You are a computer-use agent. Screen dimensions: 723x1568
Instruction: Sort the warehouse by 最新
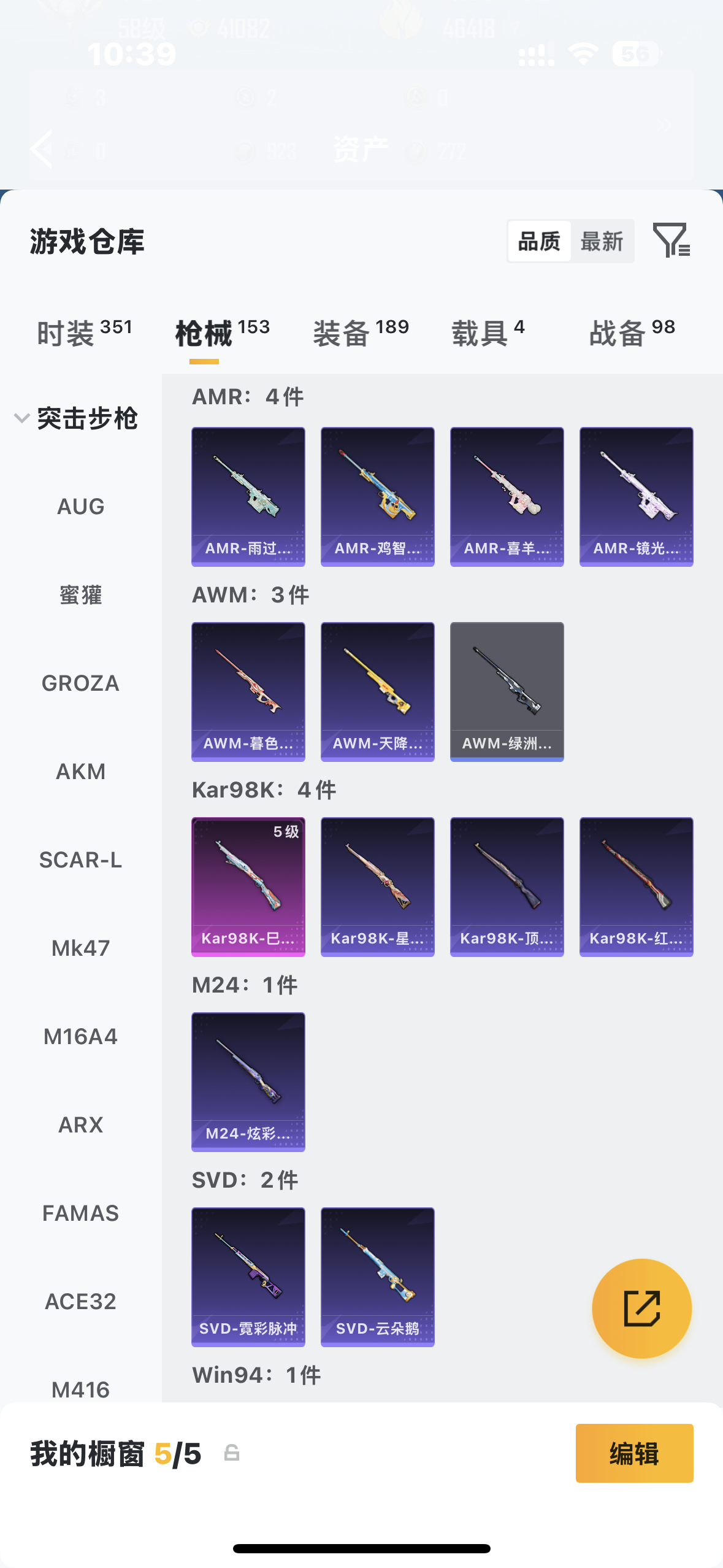[x=602, y=242]
